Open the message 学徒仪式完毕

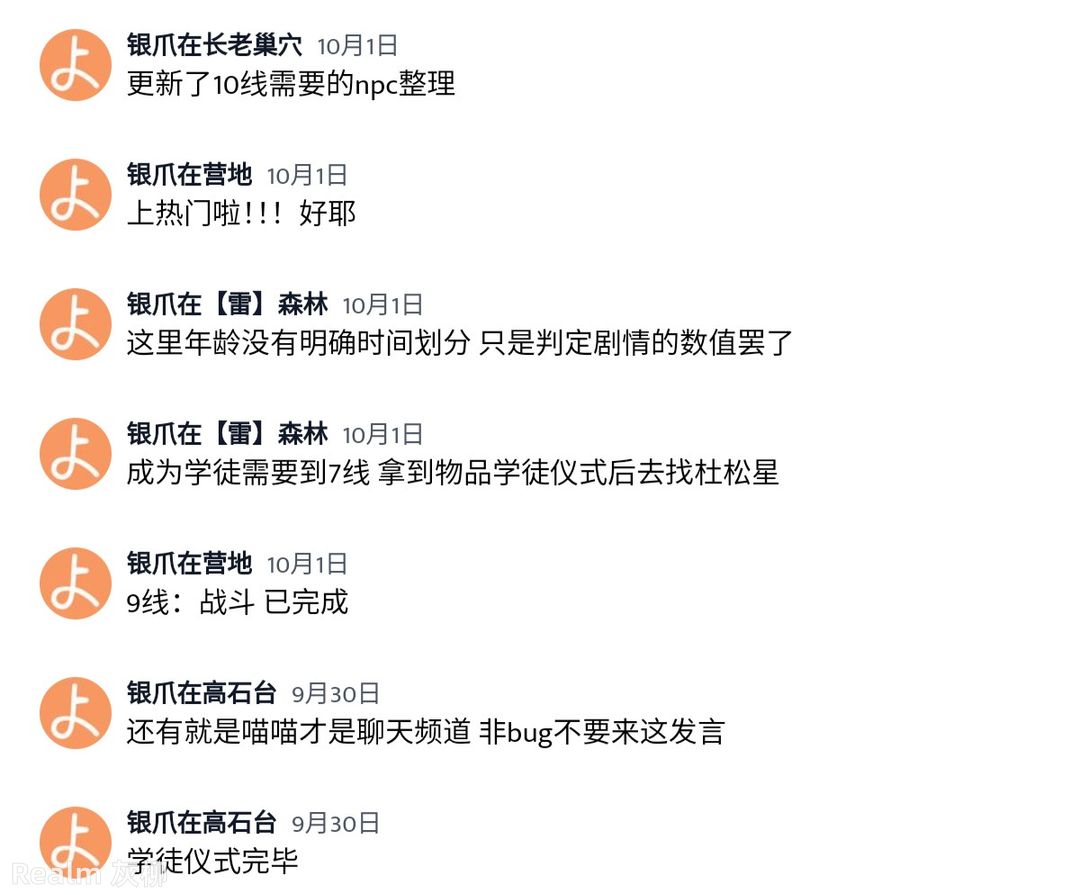[212, 861]
